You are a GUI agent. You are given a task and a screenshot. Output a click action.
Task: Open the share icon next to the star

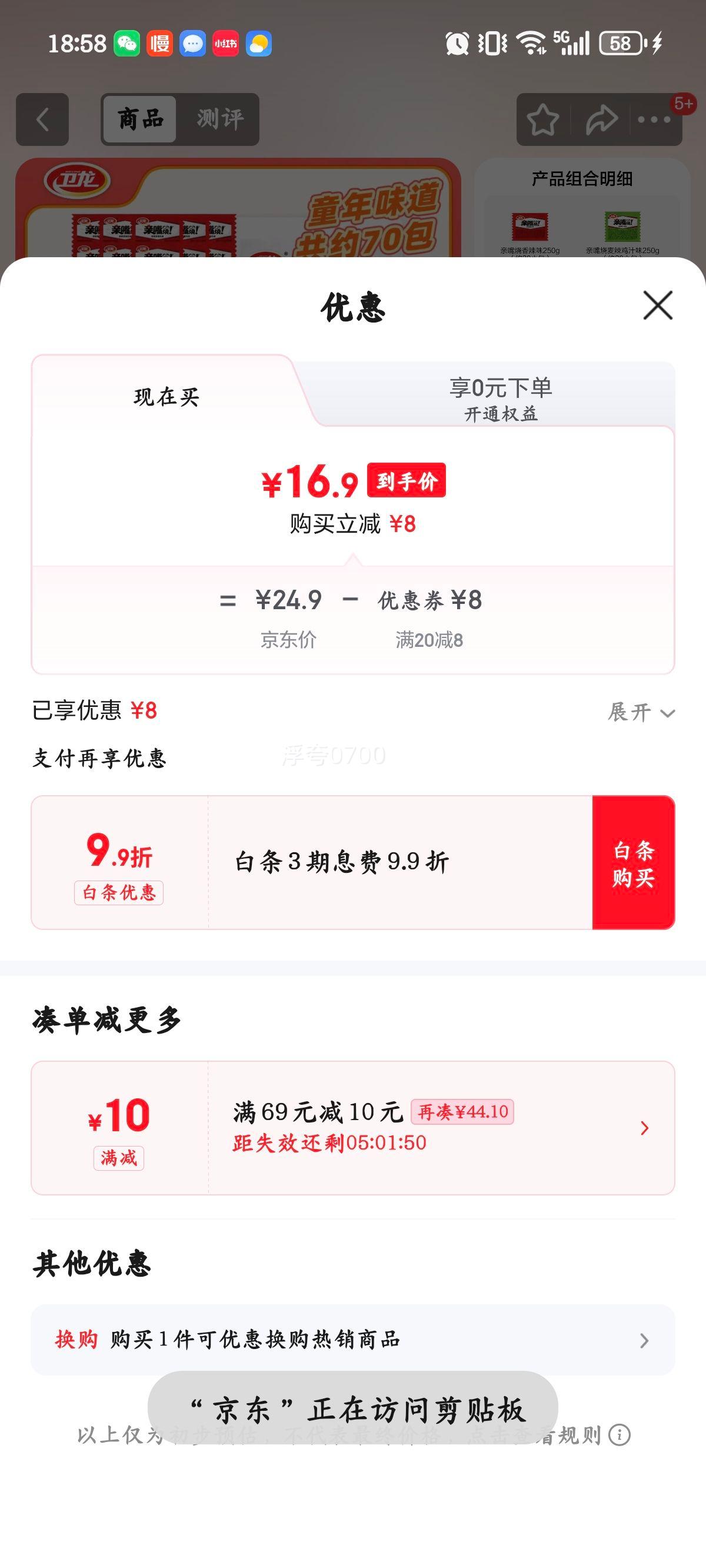pyautogui.click(x=600, y=119)
